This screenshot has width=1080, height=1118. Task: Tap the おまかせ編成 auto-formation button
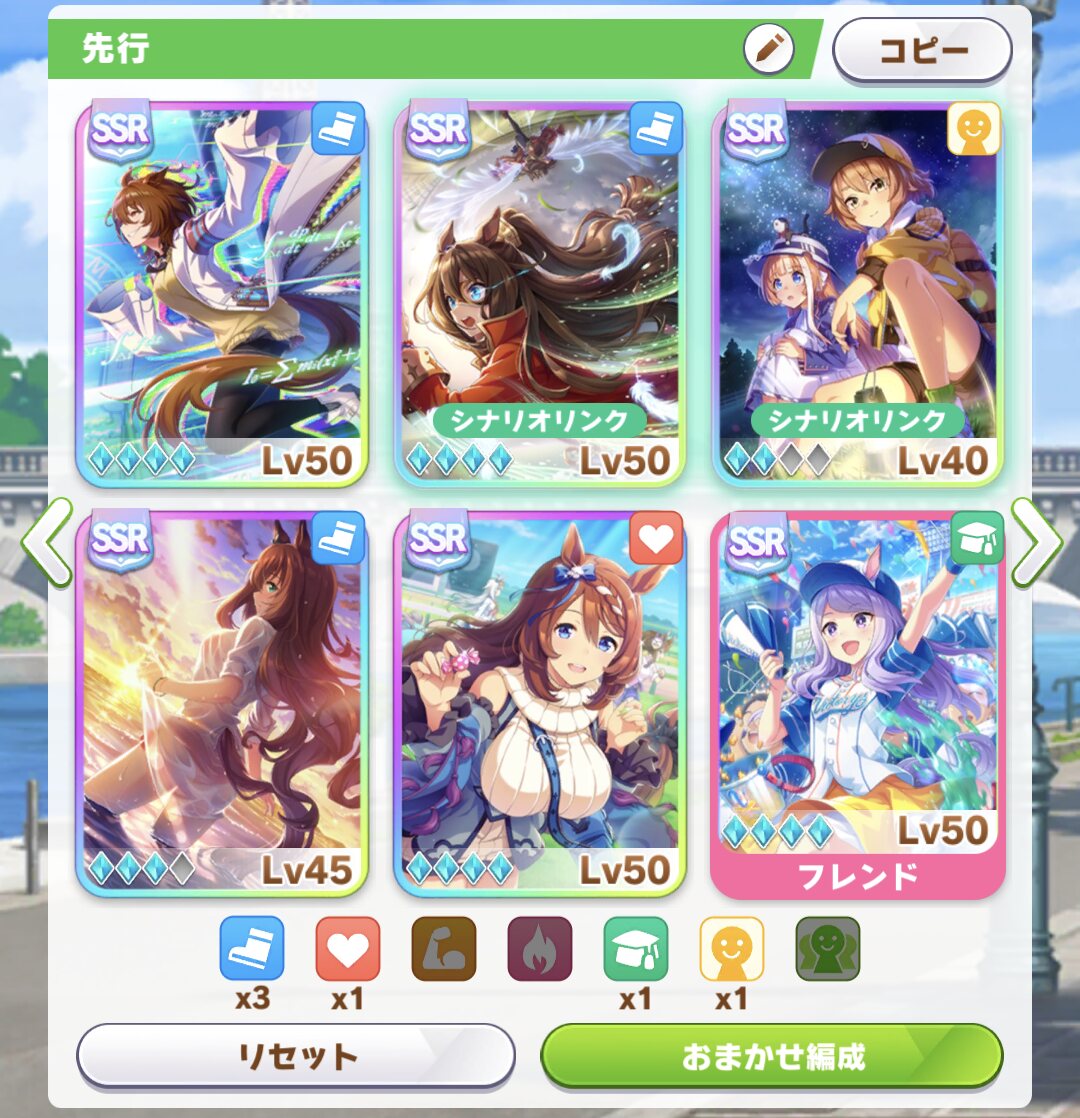pyautogui.click(x=771, y=1055)
